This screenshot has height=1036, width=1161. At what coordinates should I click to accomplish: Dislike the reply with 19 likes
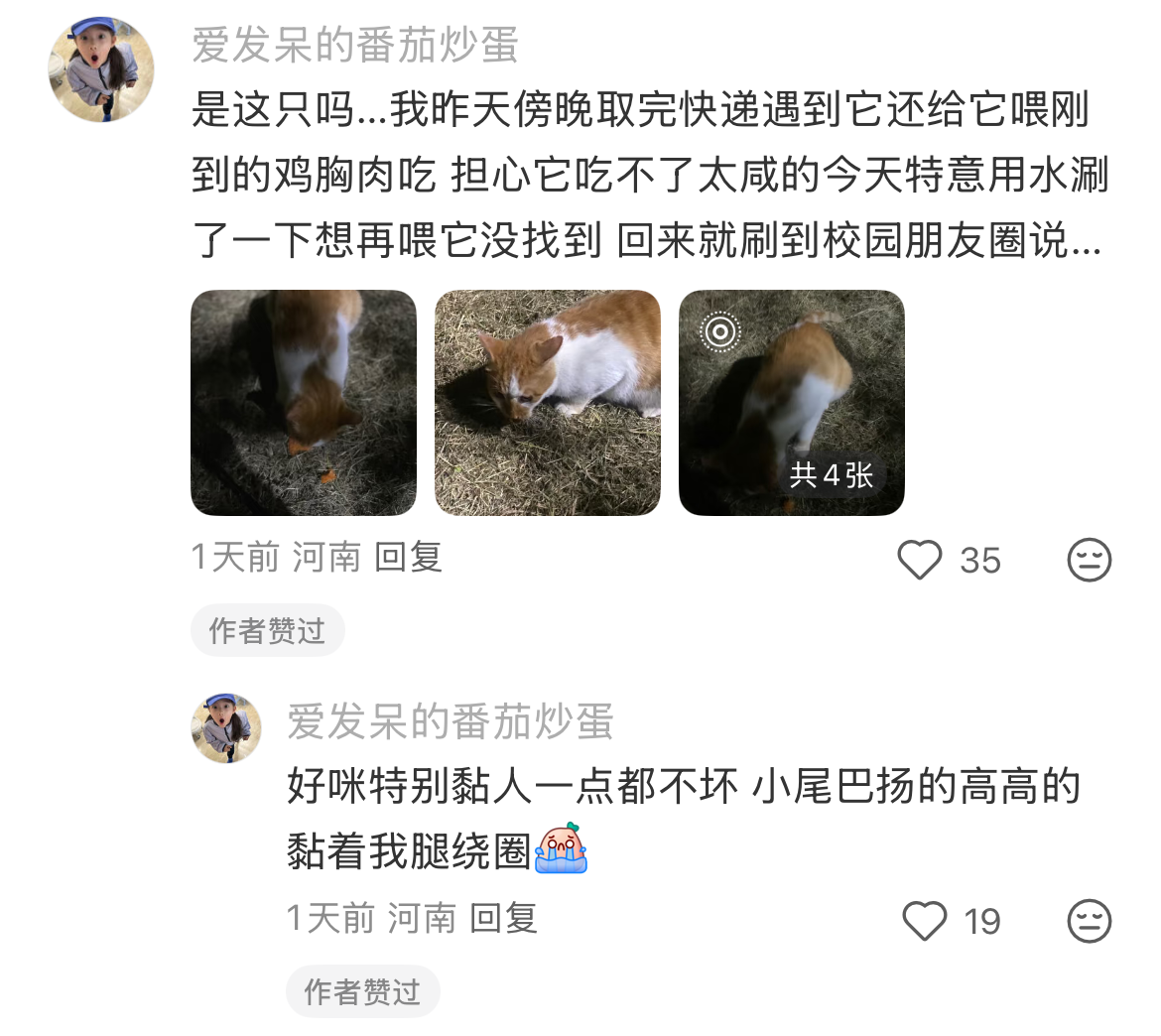pyautogui.click(x=1089, y=921)
